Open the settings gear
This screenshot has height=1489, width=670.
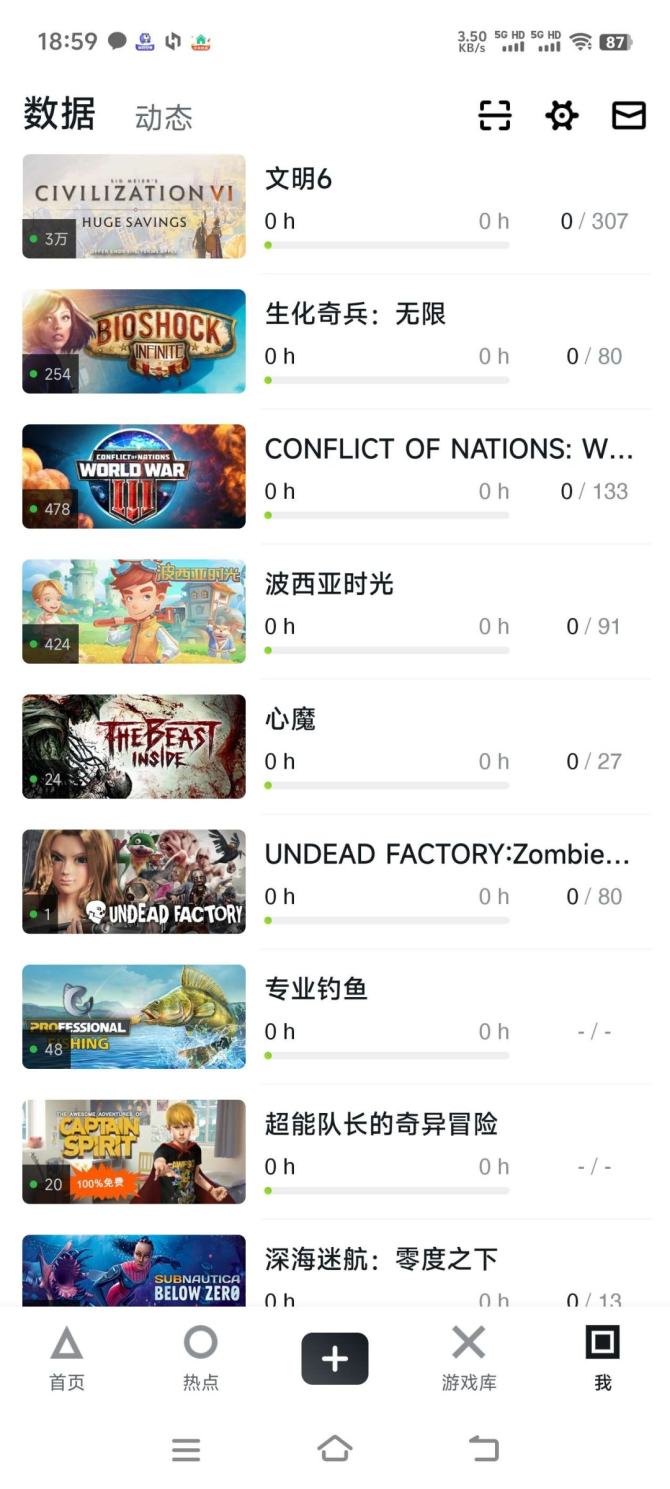point(562,116)
